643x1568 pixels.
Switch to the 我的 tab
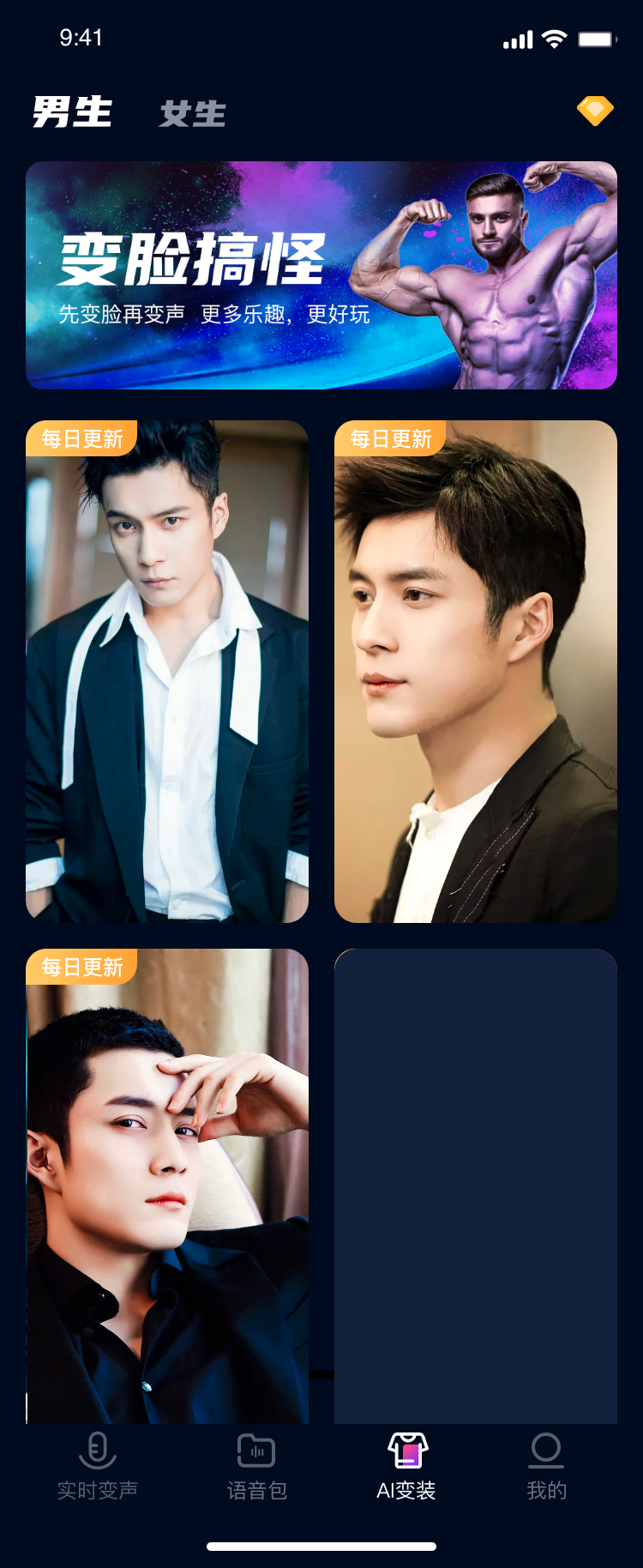[546, 1466]
